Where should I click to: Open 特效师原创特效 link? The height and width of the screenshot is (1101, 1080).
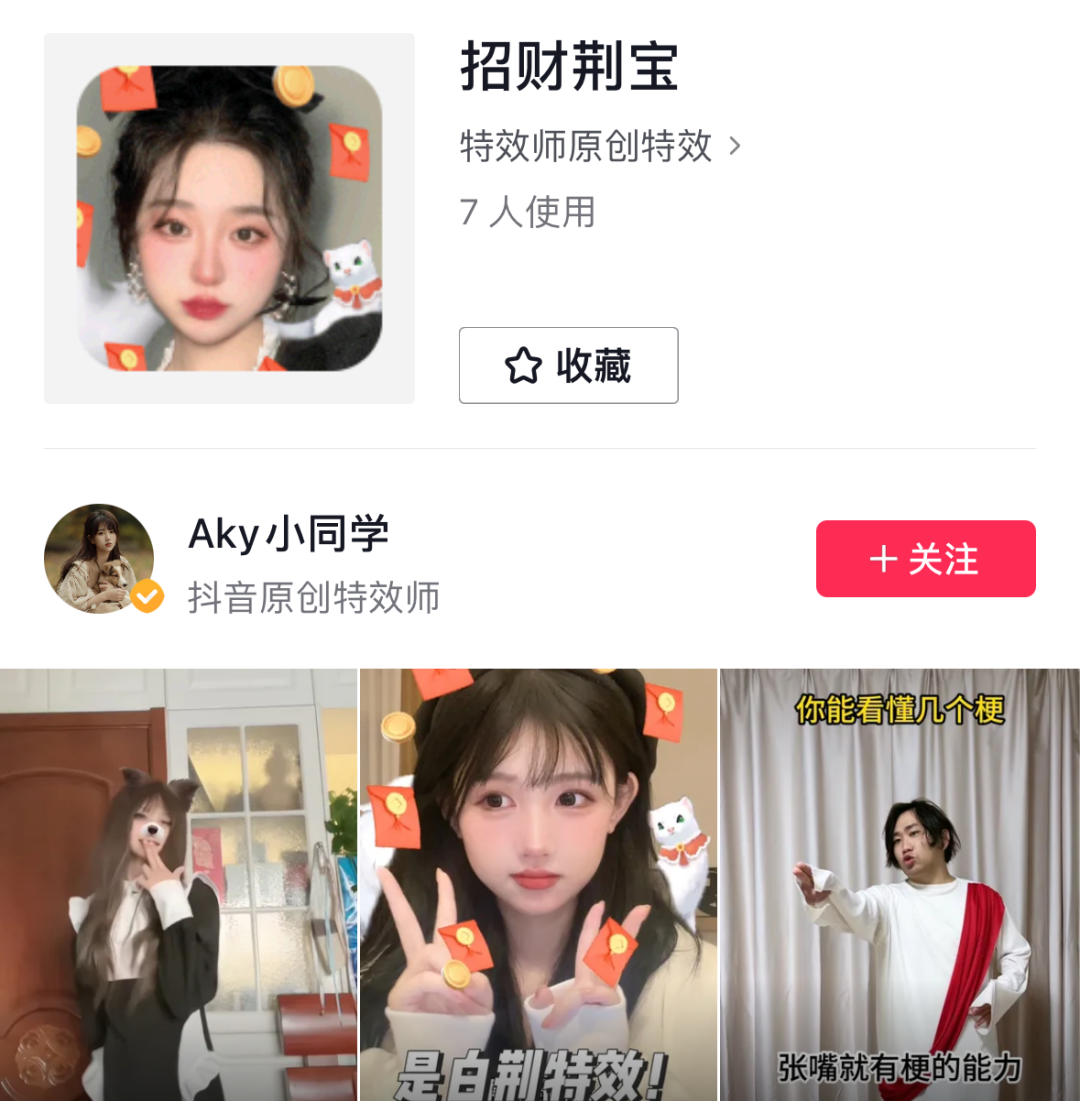600,146
